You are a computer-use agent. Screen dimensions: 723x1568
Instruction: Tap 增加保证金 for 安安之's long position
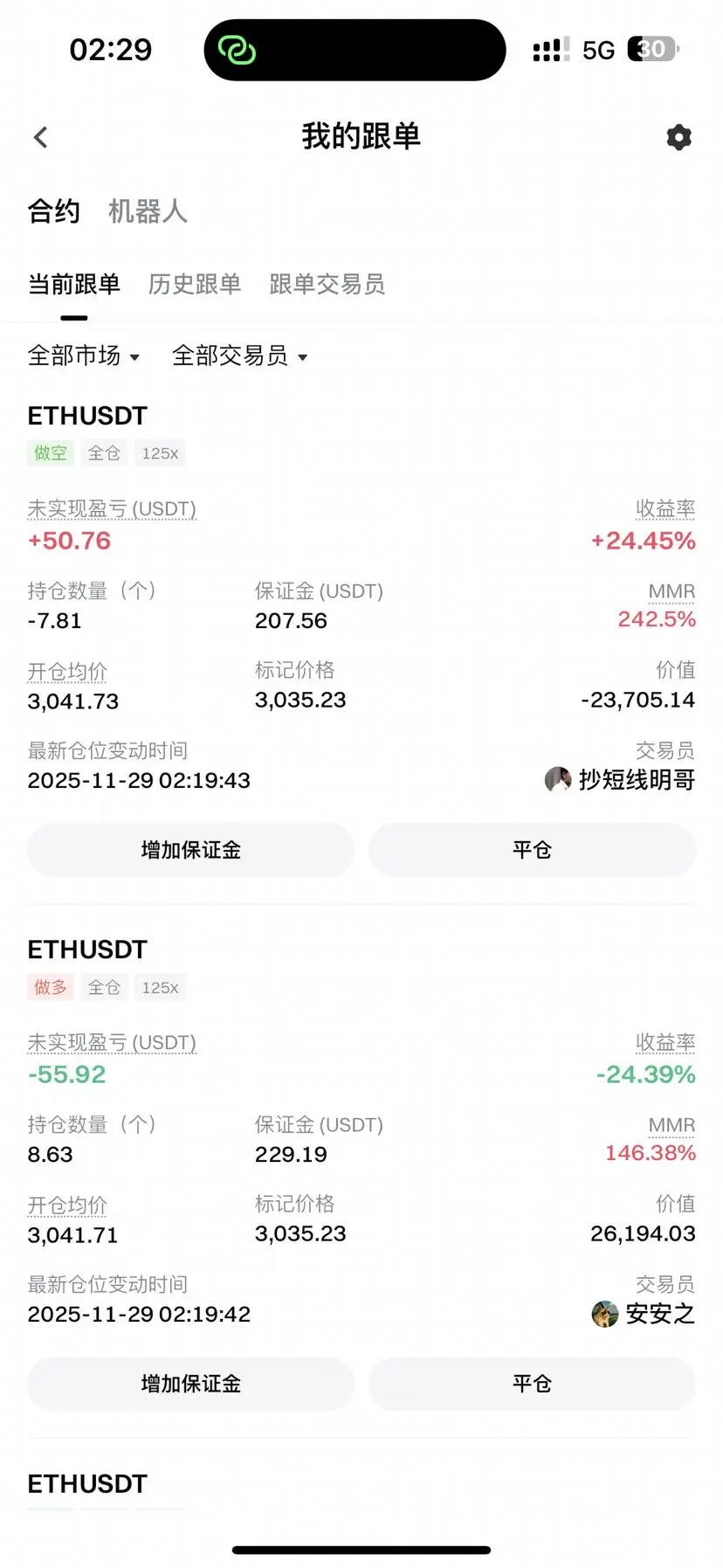click(x=190, y=1384)
